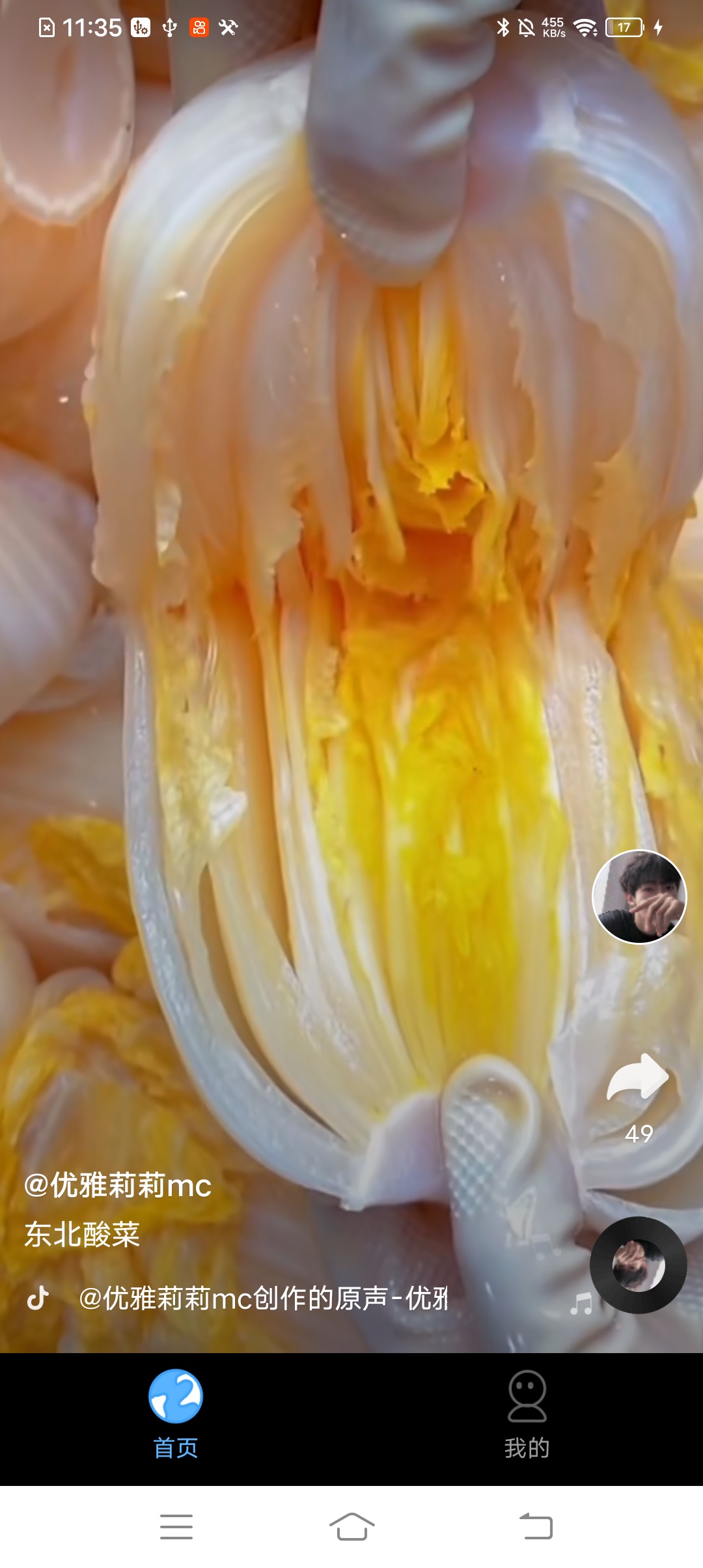Open the @优雅莉莉mc username link

click(118, 1185)
